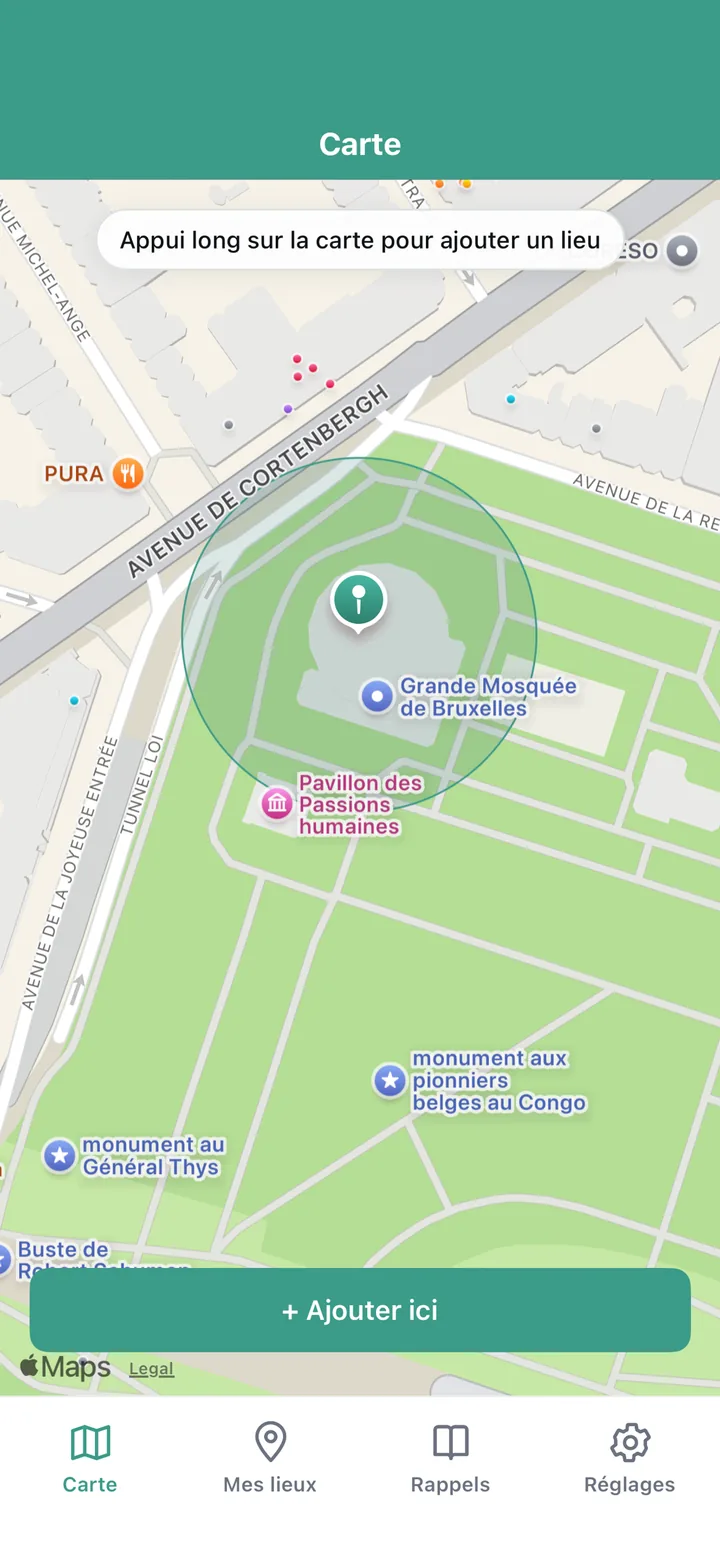The height and width of the screenshot is (1561, 720).
Task: Tap the monument aux pionniers belges star icon
Action: coord(388,1080)
